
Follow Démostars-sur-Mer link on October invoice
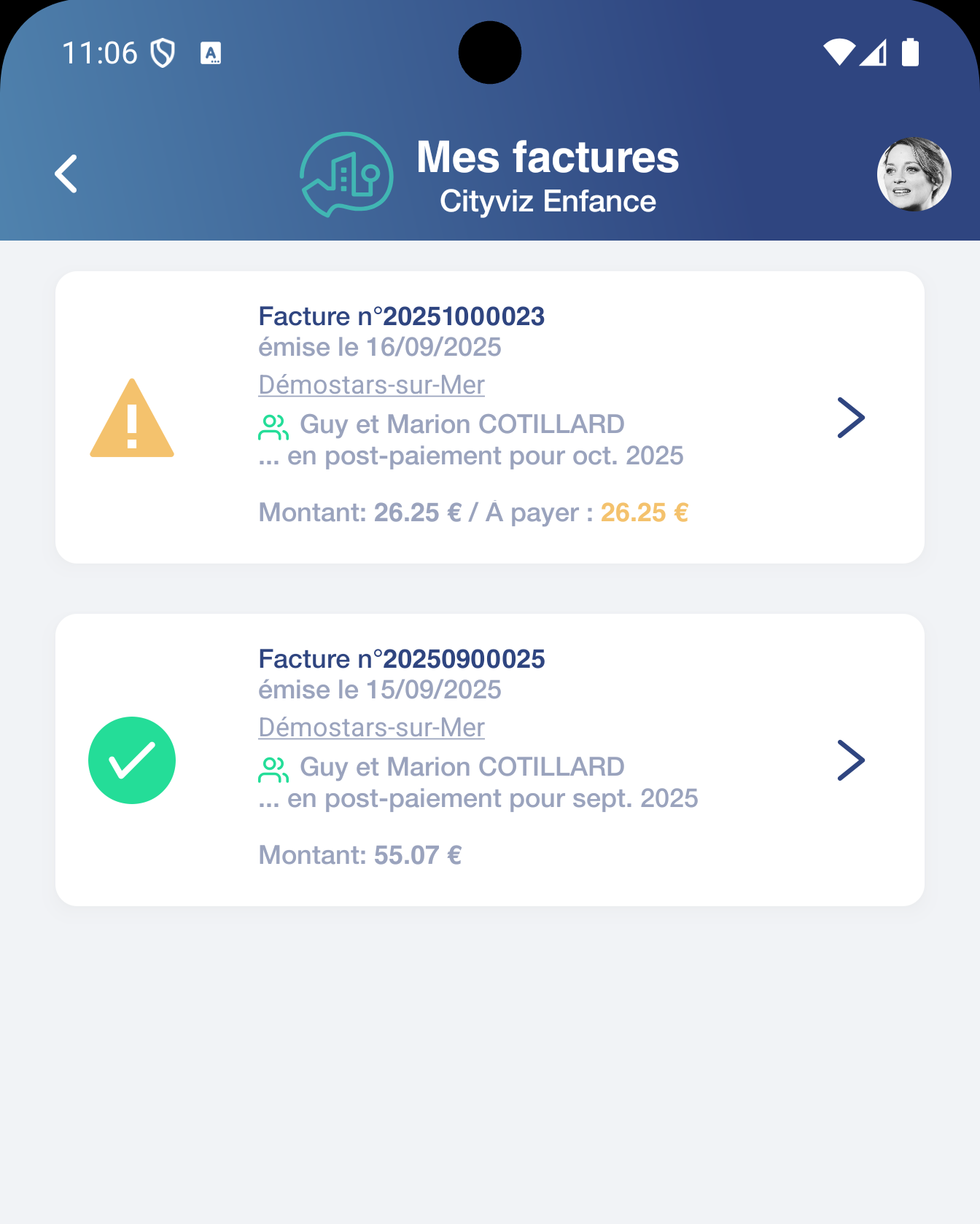[x=371, y=385]
